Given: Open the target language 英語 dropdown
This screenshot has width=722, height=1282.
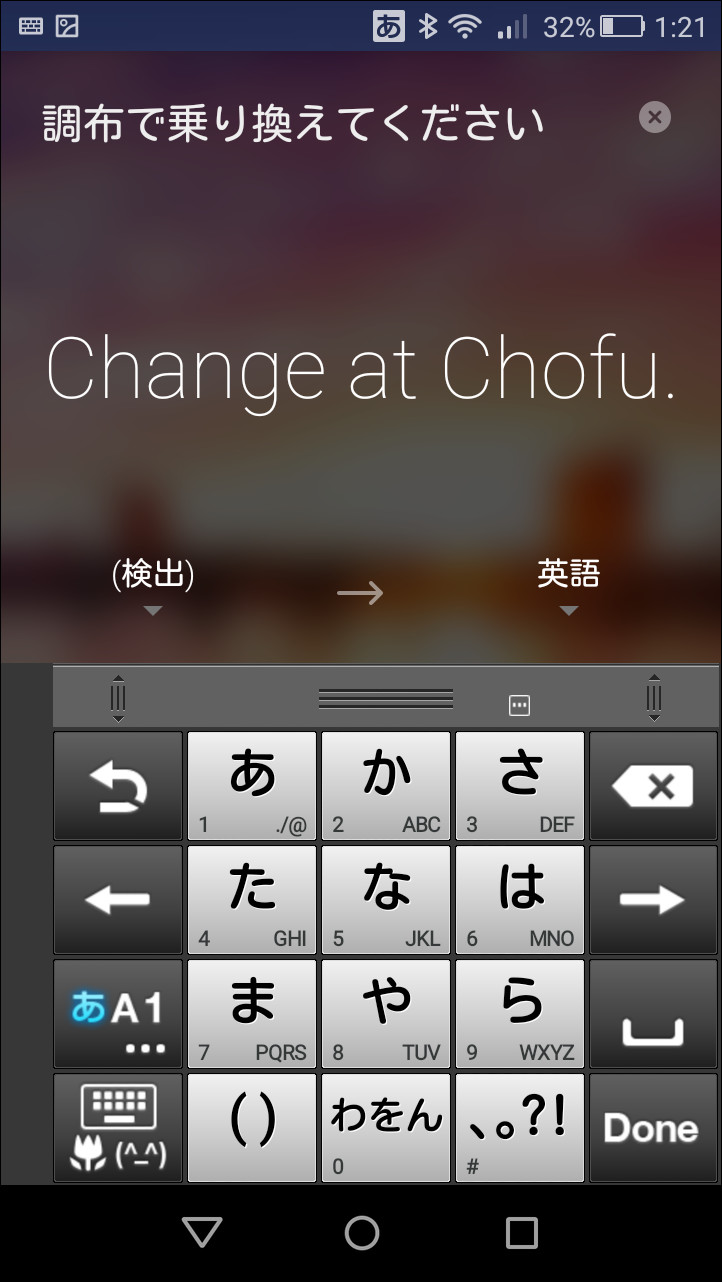Looking at the screenshot, I should pyautogui.click(x=568, y=586).
